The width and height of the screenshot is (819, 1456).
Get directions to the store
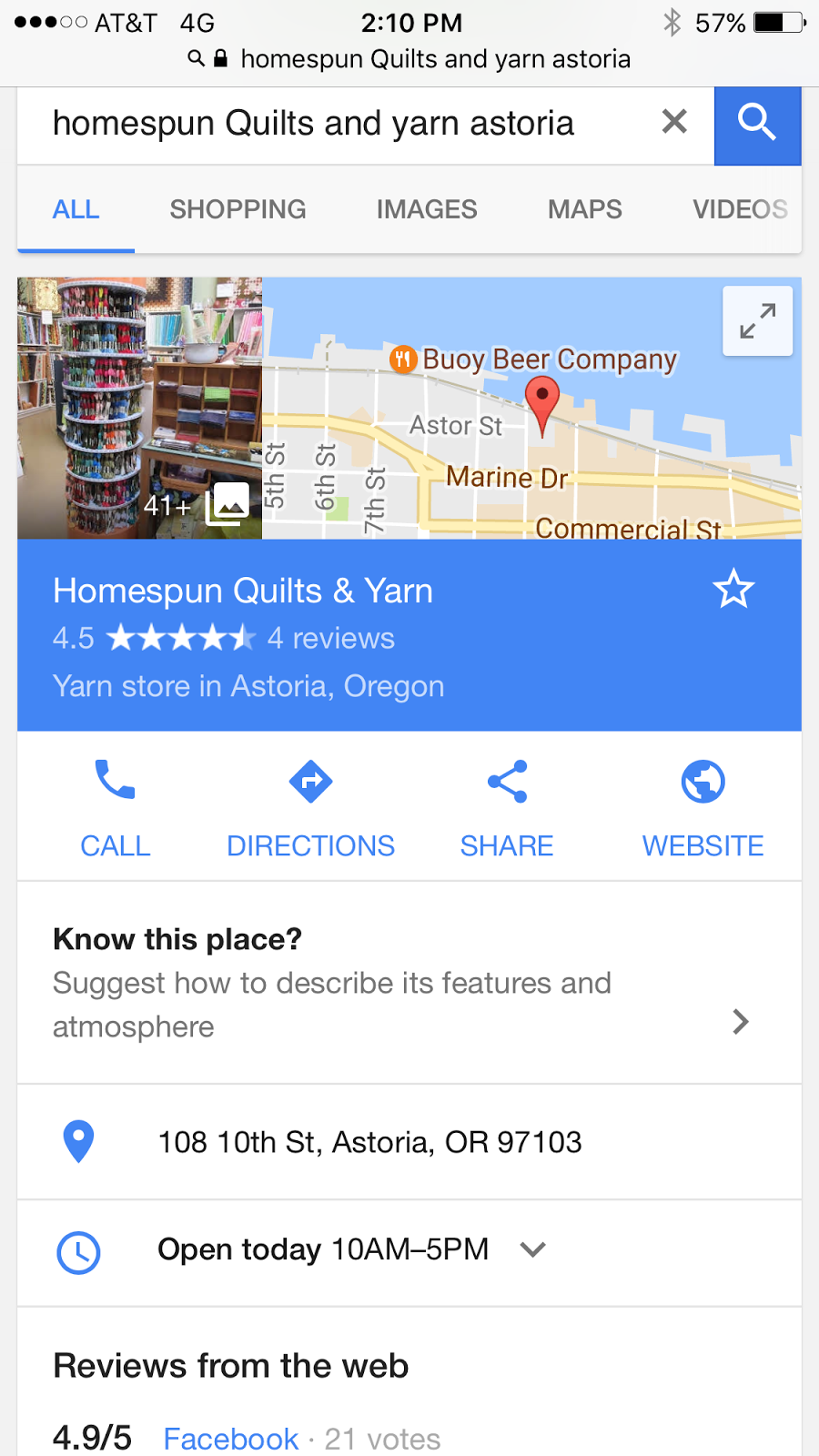point(310,807)
